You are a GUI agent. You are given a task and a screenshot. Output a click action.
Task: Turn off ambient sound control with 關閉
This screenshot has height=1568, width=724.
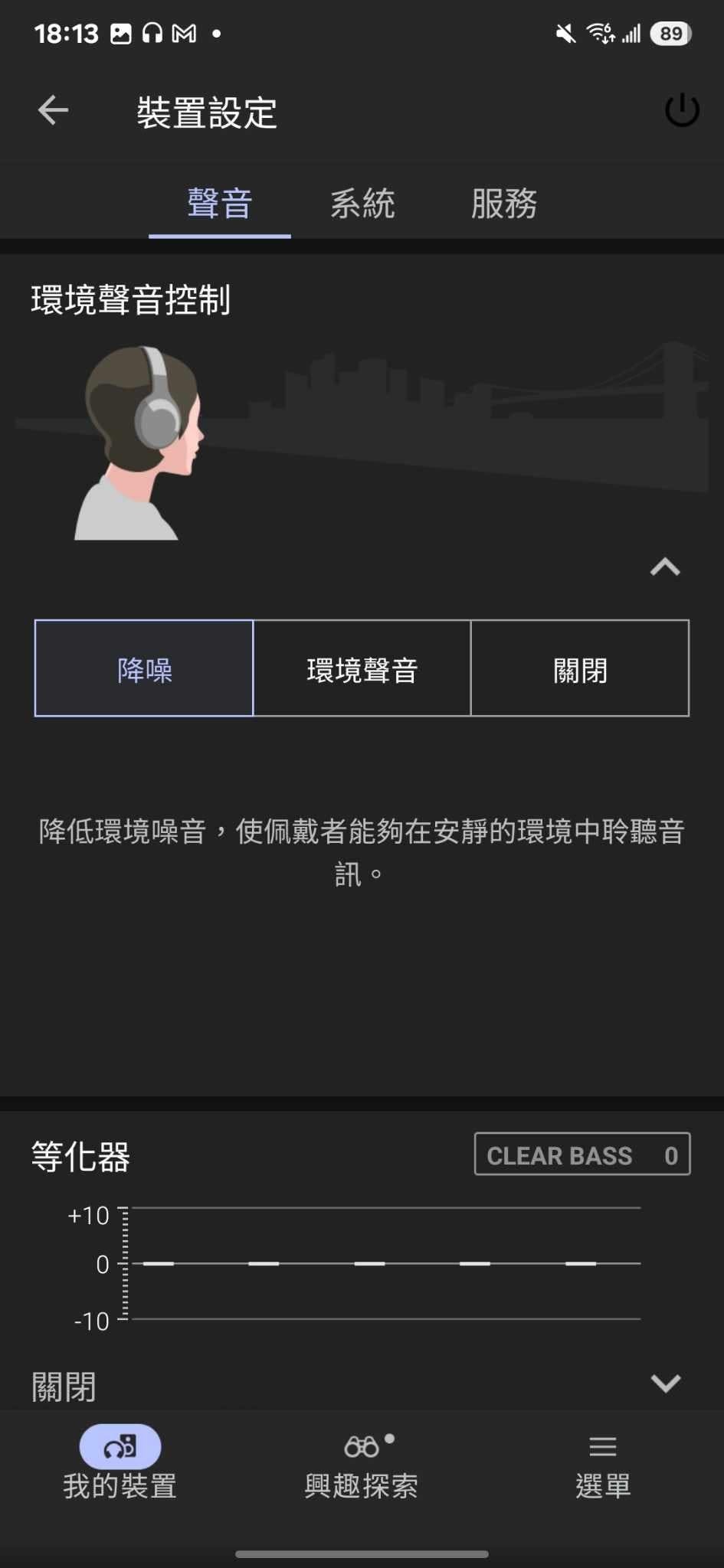[x=580, y=668]
